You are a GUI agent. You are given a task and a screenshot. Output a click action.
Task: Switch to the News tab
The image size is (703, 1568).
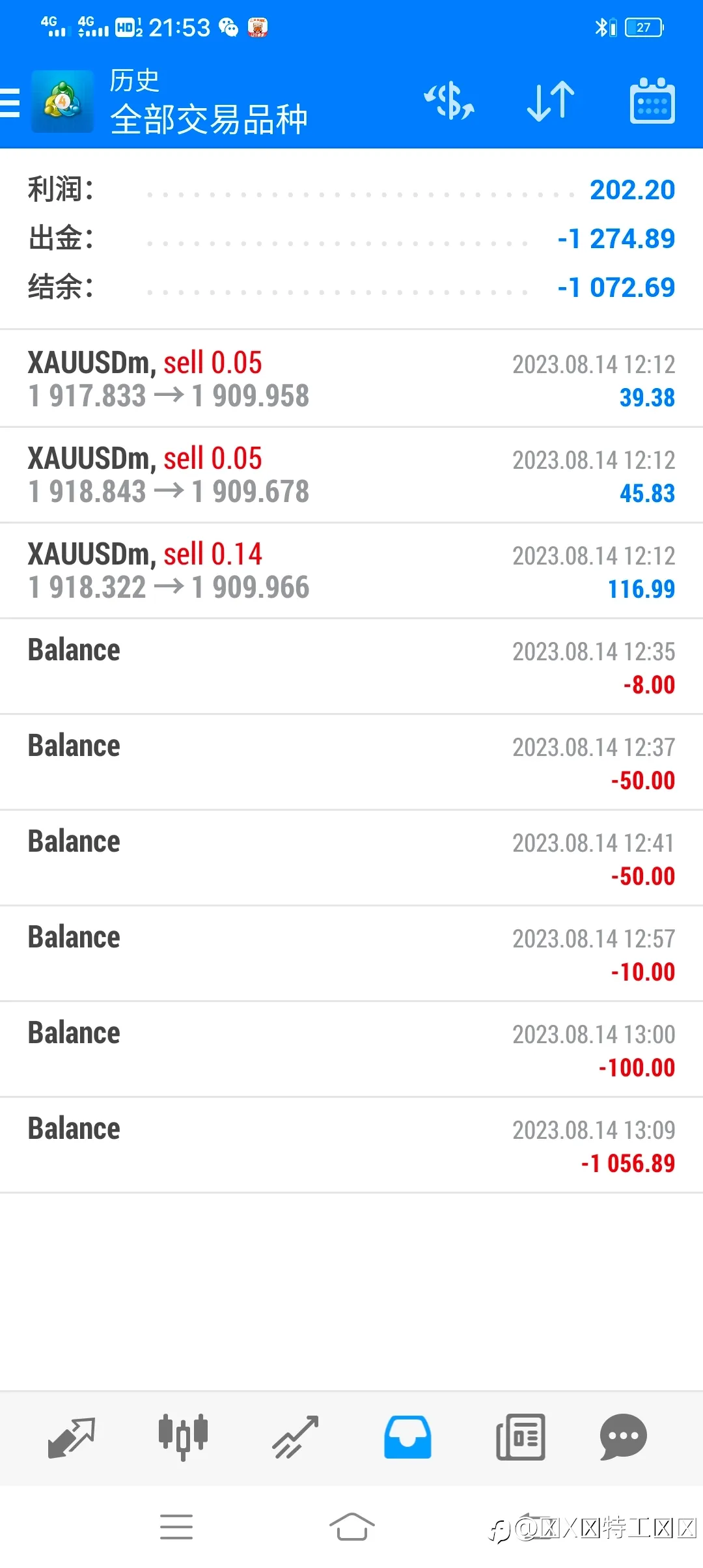[520, 1437]
